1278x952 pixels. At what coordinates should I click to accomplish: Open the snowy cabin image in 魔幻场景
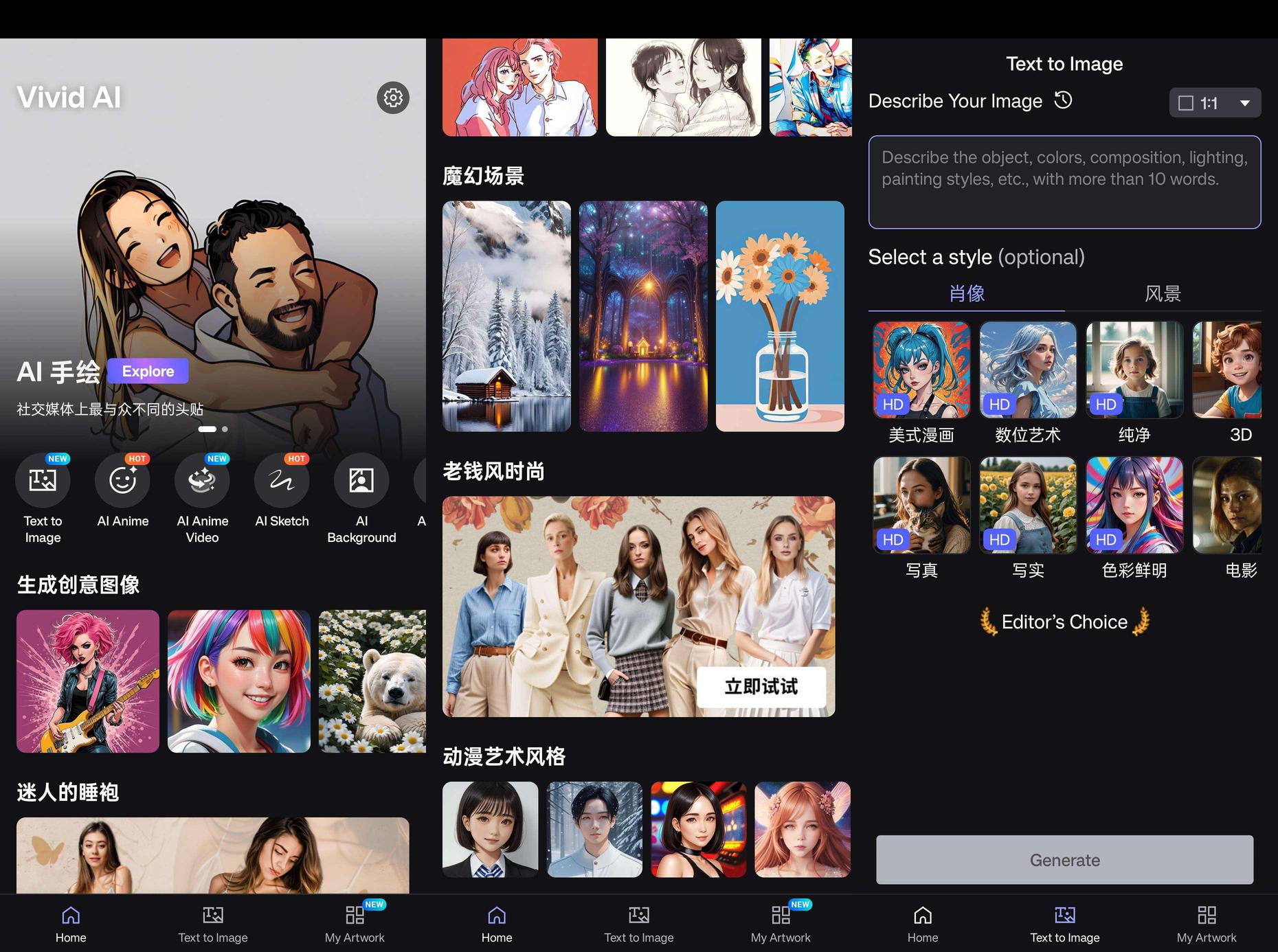506,316
